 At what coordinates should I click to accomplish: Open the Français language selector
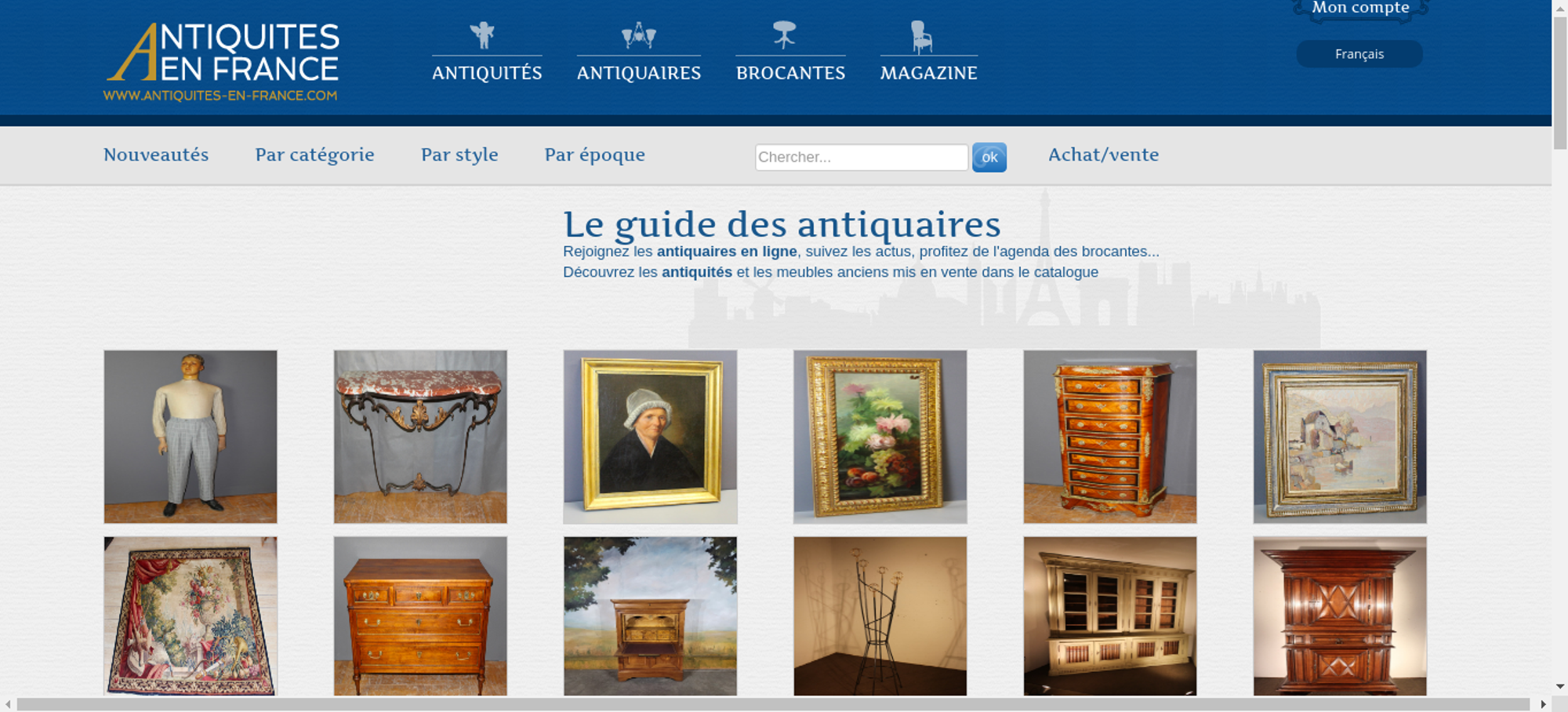coord(1359,54)
